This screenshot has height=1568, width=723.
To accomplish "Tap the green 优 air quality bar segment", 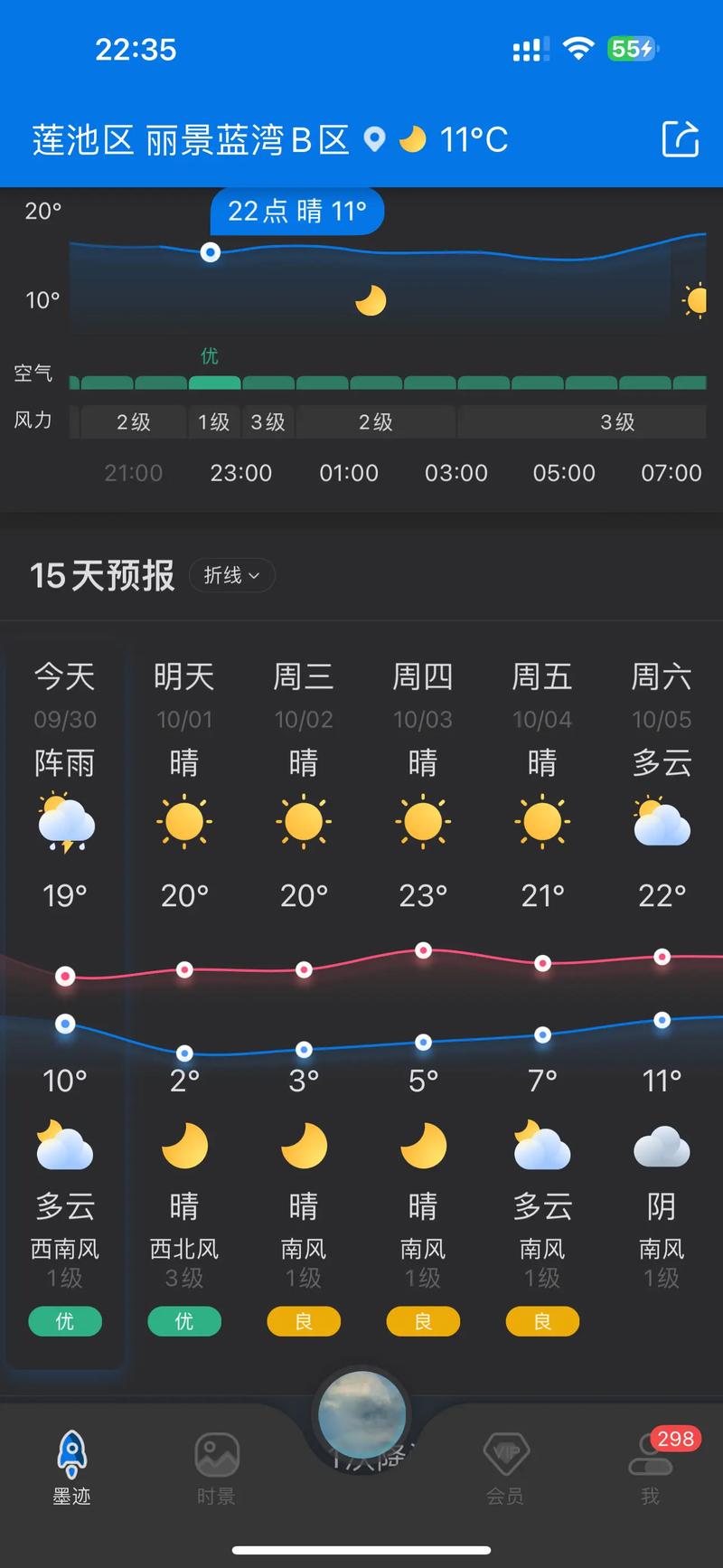I will click(215, 383).
